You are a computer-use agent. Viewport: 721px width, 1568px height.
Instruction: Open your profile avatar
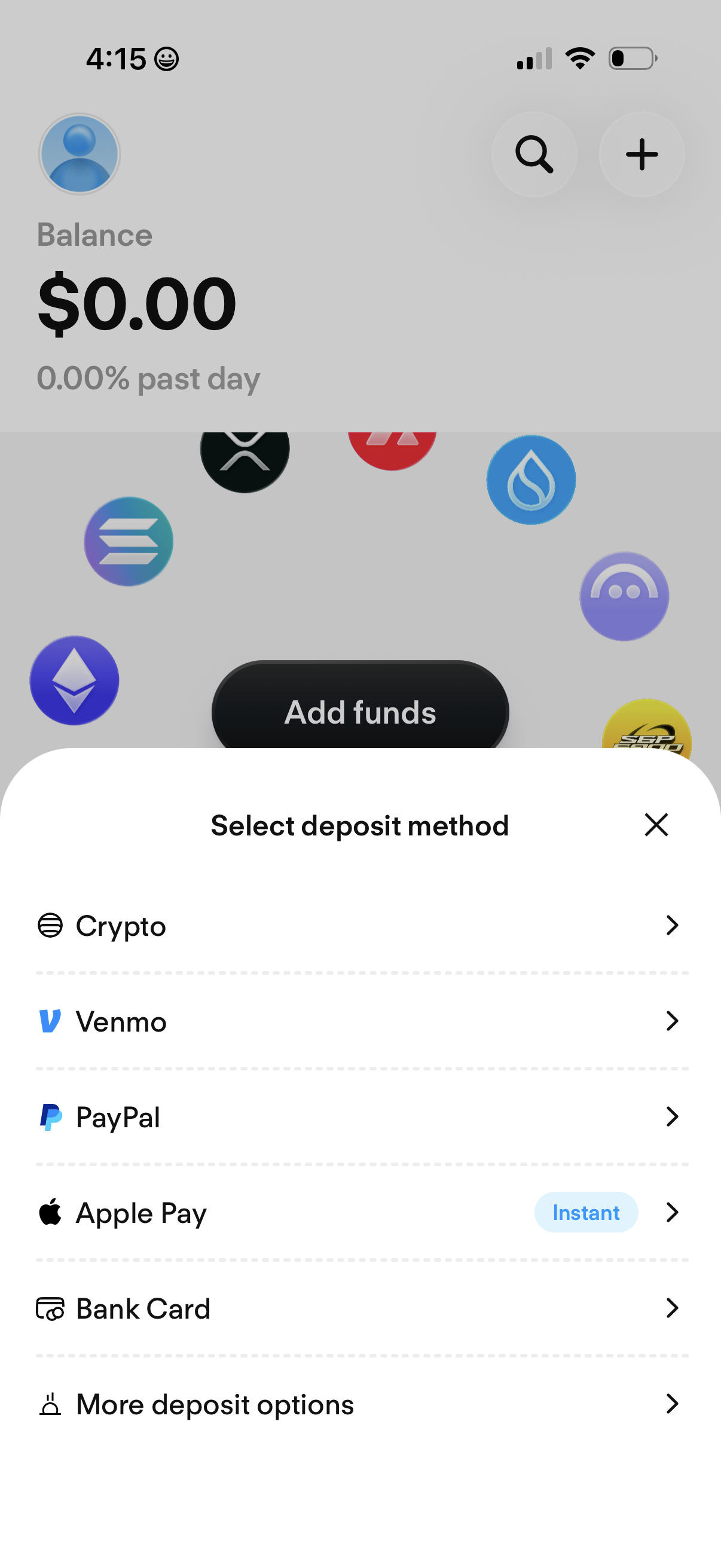click(79, 154)
